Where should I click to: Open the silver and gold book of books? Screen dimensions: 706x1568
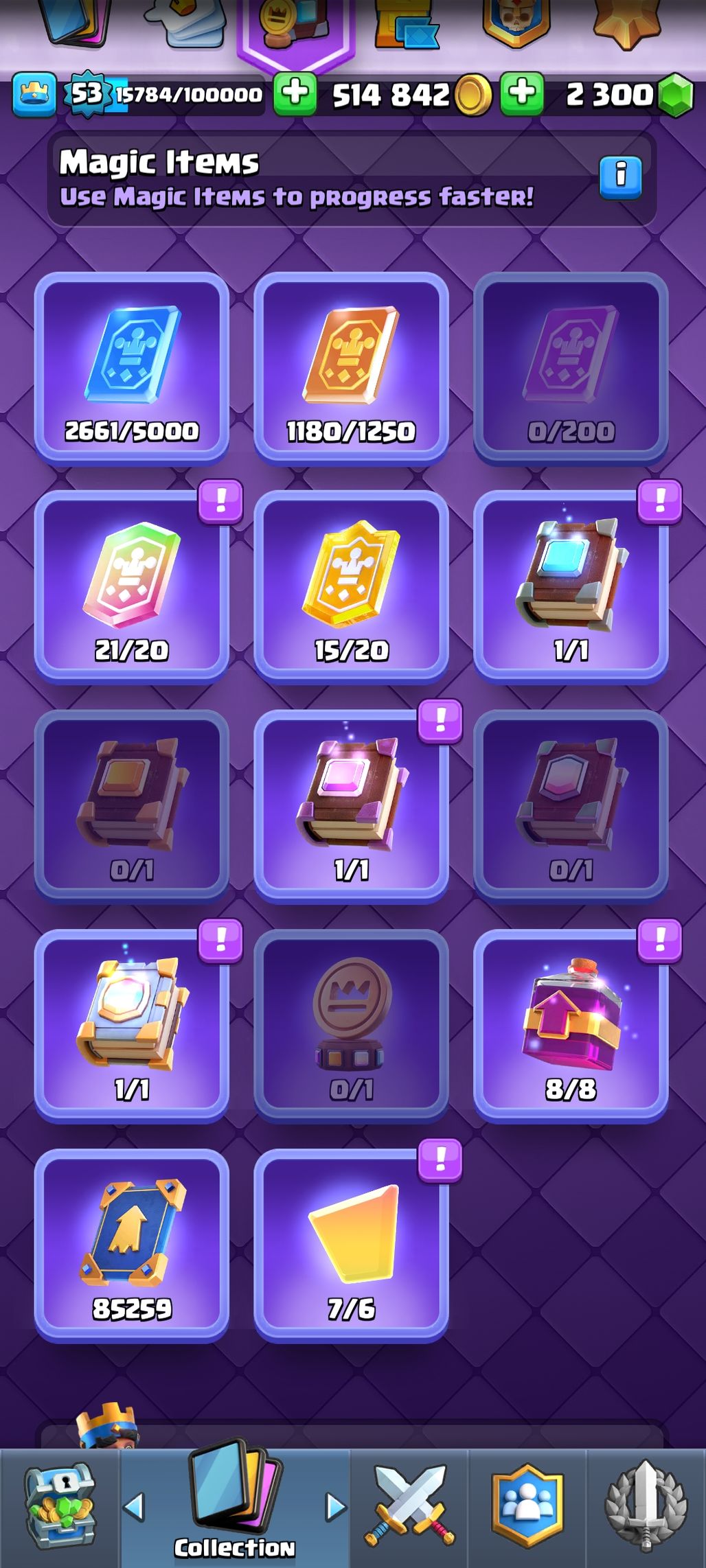click(132, 1026)
